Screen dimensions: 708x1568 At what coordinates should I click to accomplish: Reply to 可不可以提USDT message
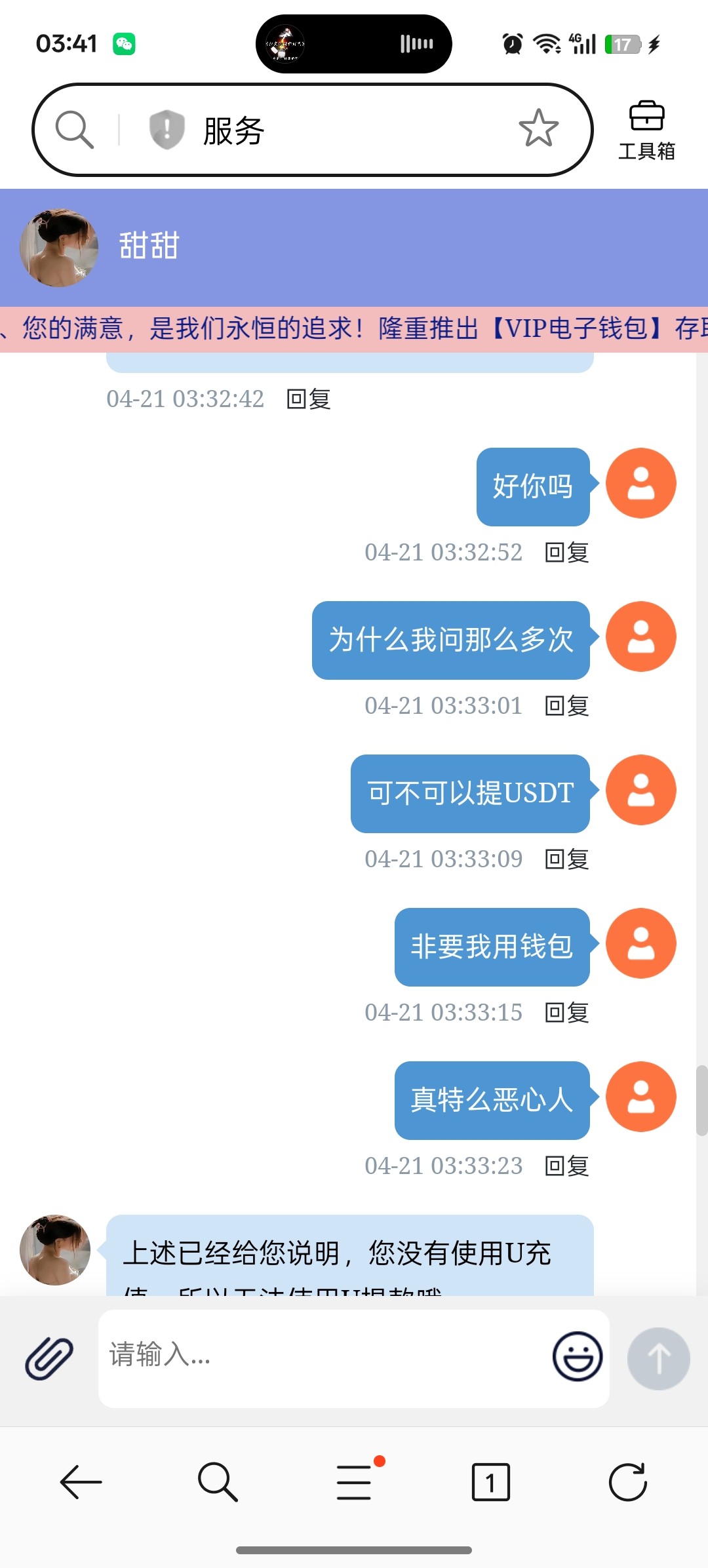coord(567,859)
